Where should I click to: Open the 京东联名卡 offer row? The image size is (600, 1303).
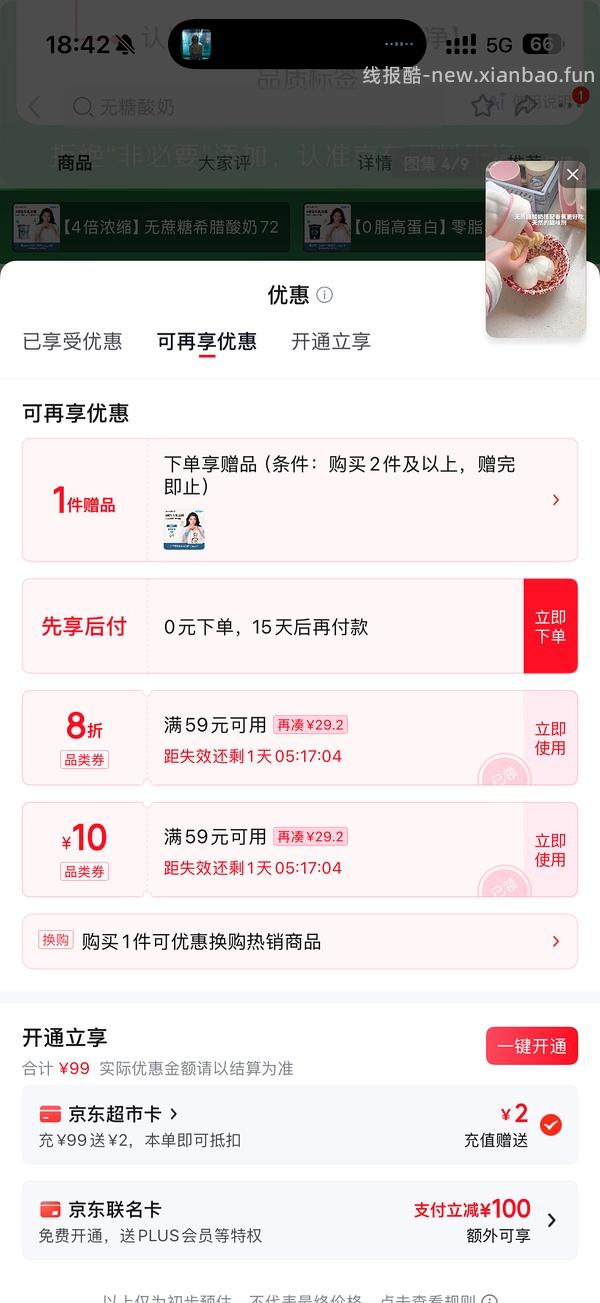300,1220
